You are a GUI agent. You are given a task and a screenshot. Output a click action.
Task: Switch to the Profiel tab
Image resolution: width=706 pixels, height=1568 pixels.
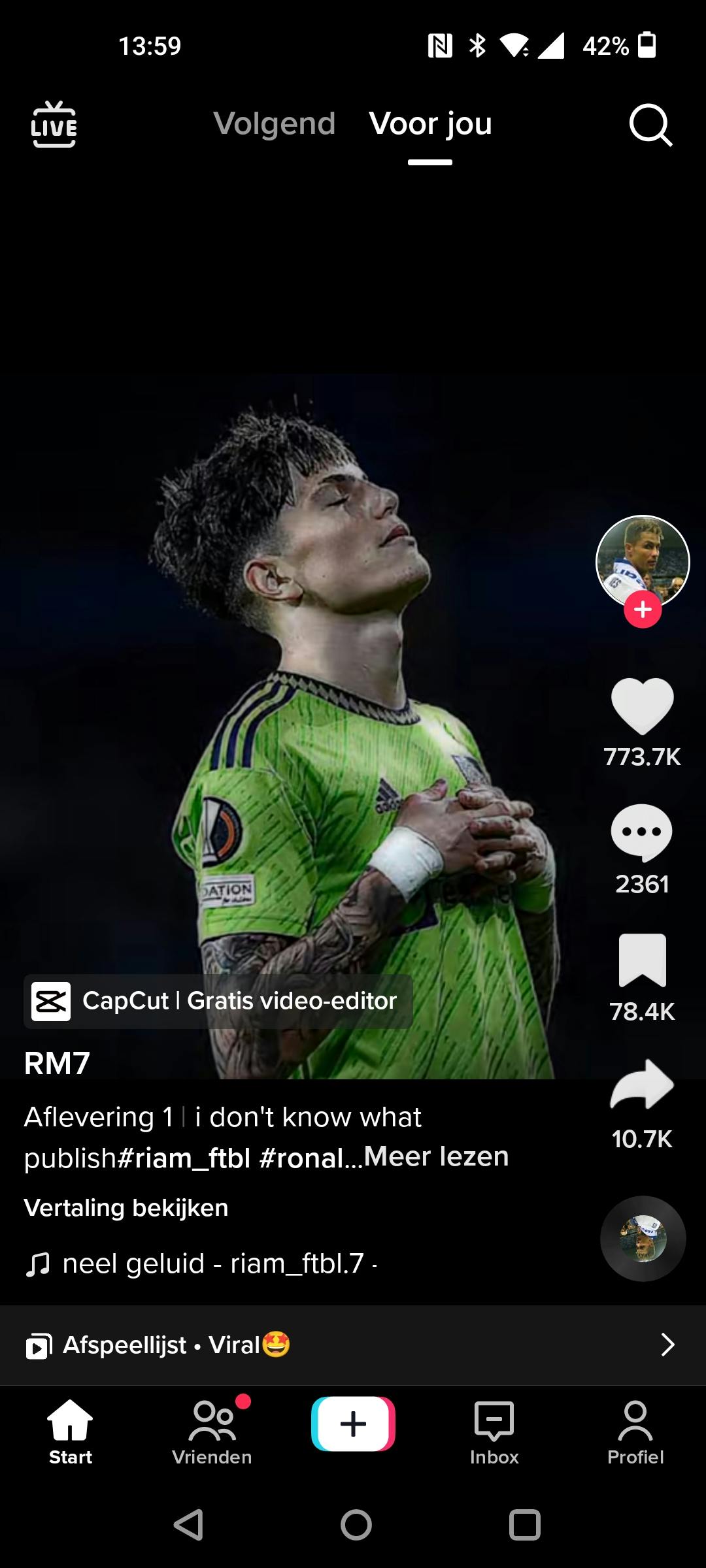[x=635, y=1431]
